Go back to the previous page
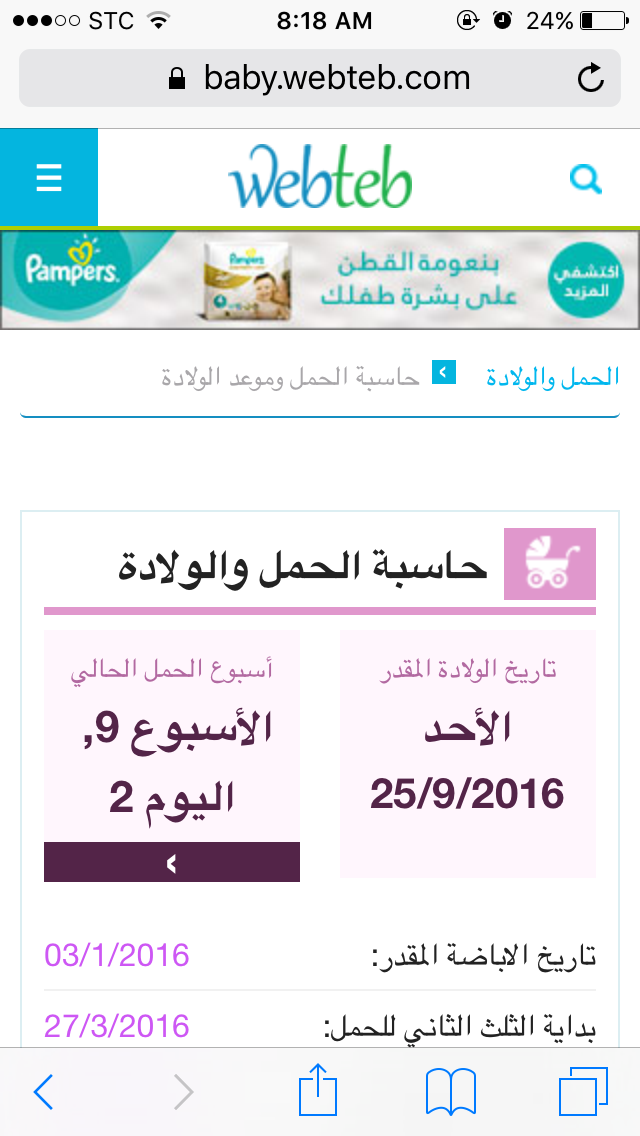This screenshot has height=1136, width=640. point(43,1092)
